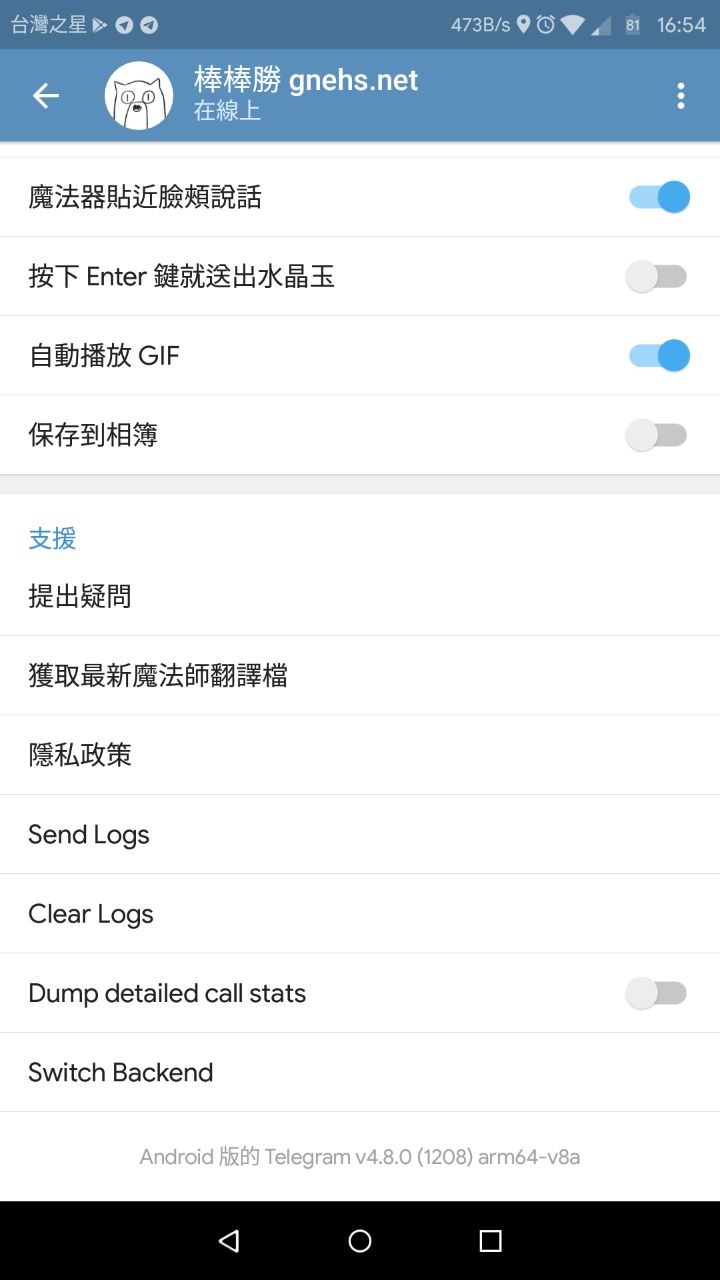This screenshot has height=1280, width=720.
Task: Tap the cat profile avatar
Action: coord(139,96)
